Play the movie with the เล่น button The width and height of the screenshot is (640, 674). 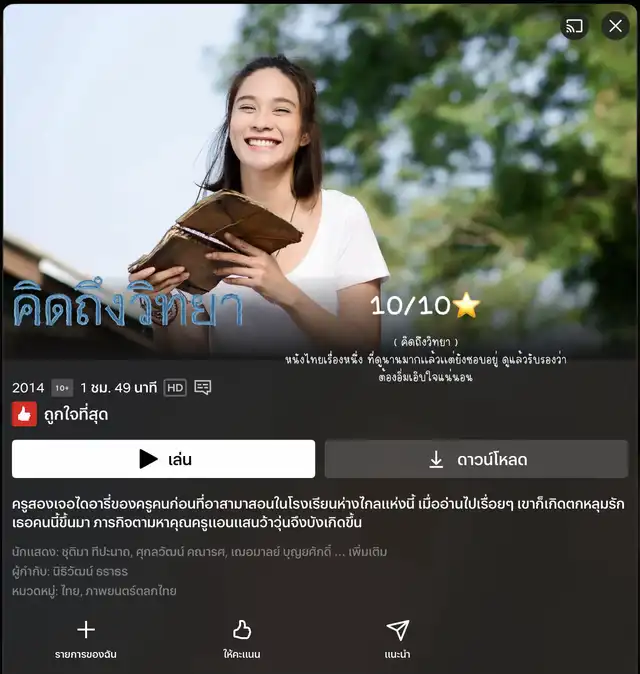(x=164, y=459)
